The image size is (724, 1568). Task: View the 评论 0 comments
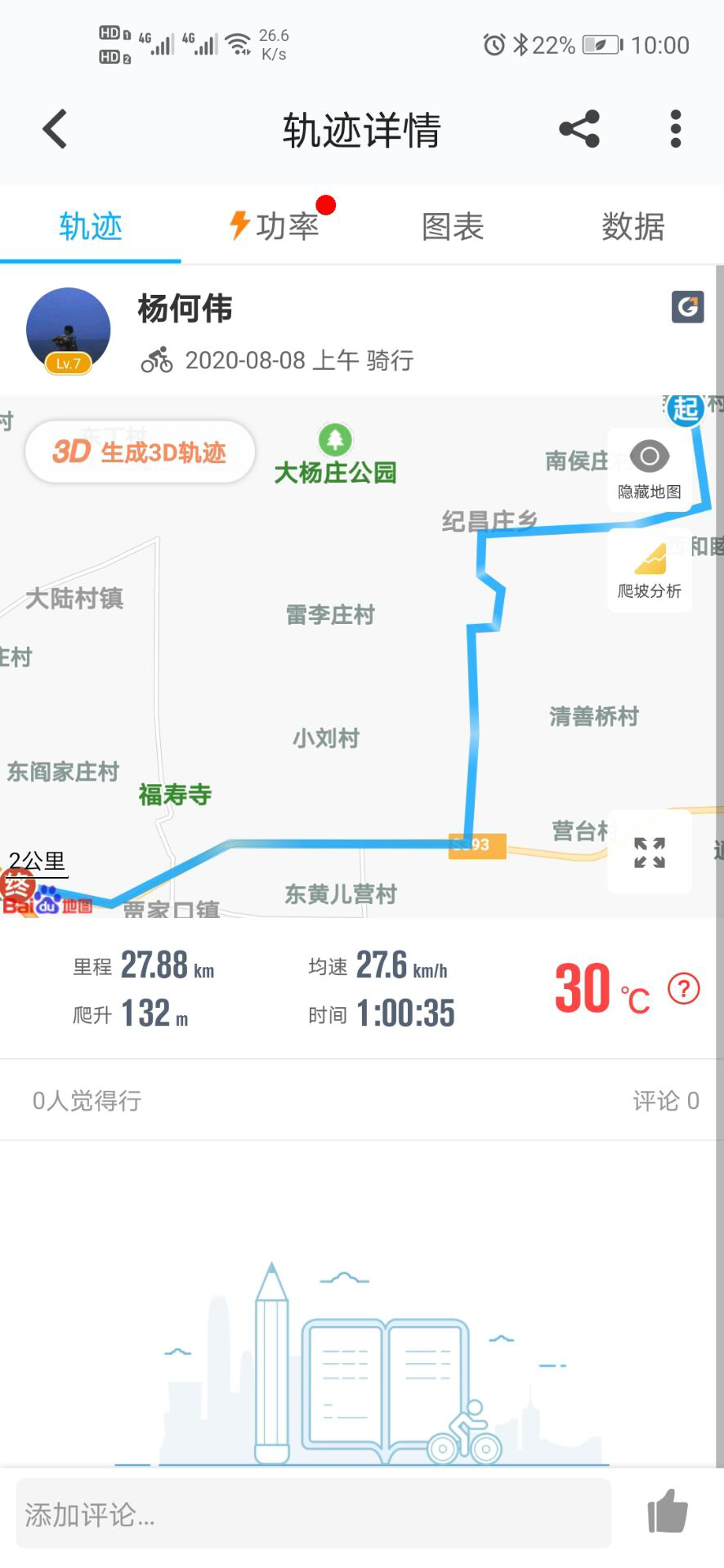665,1100
